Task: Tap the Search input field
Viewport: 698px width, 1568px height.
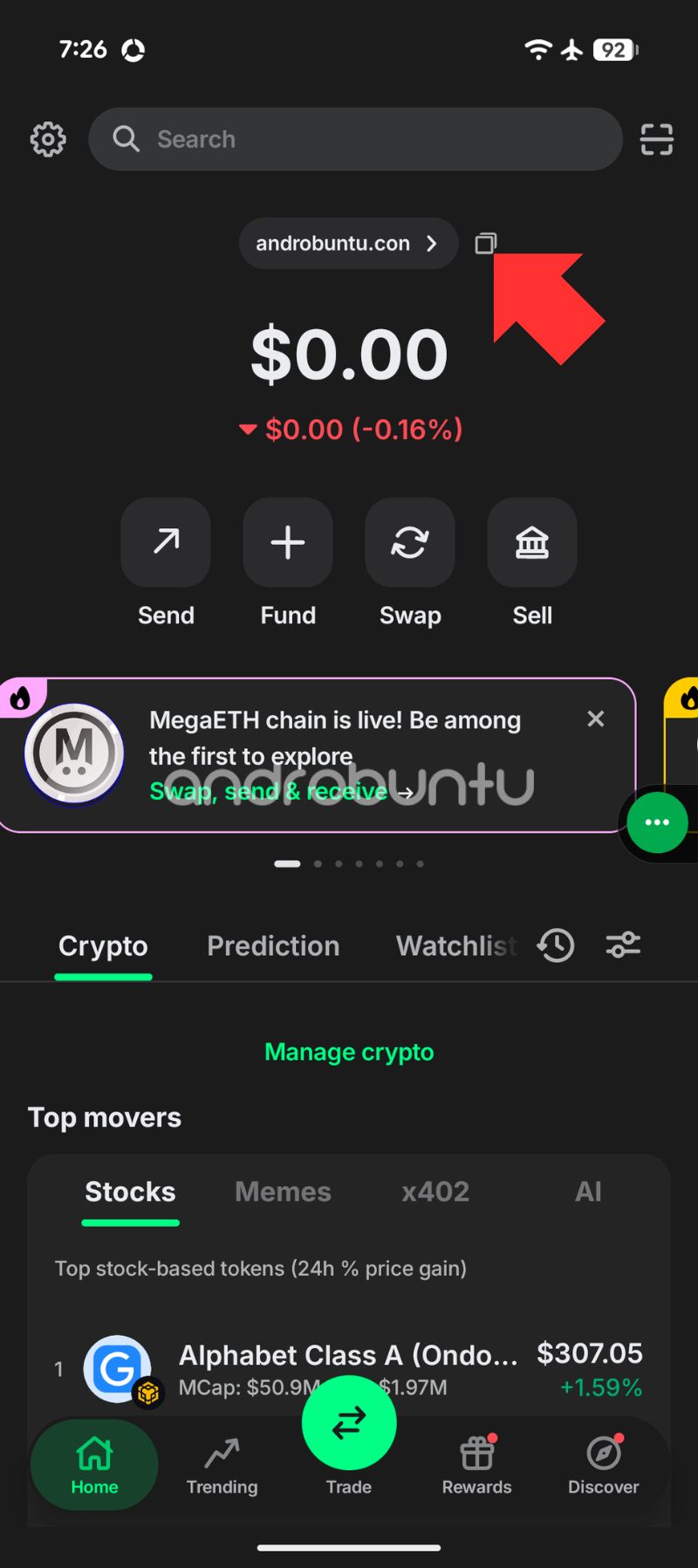Action: pos(355,138)
